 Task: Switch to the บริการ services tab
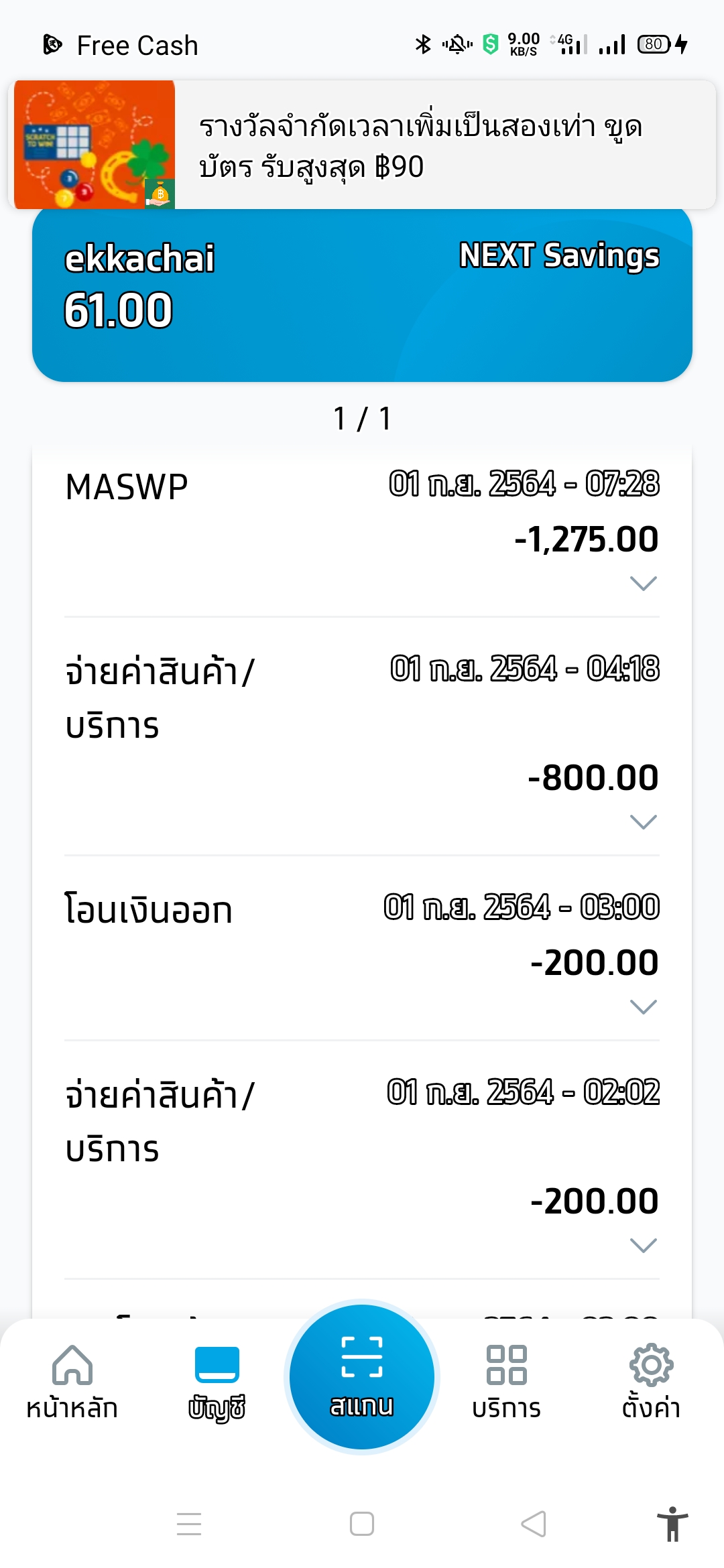[507, 1382]
